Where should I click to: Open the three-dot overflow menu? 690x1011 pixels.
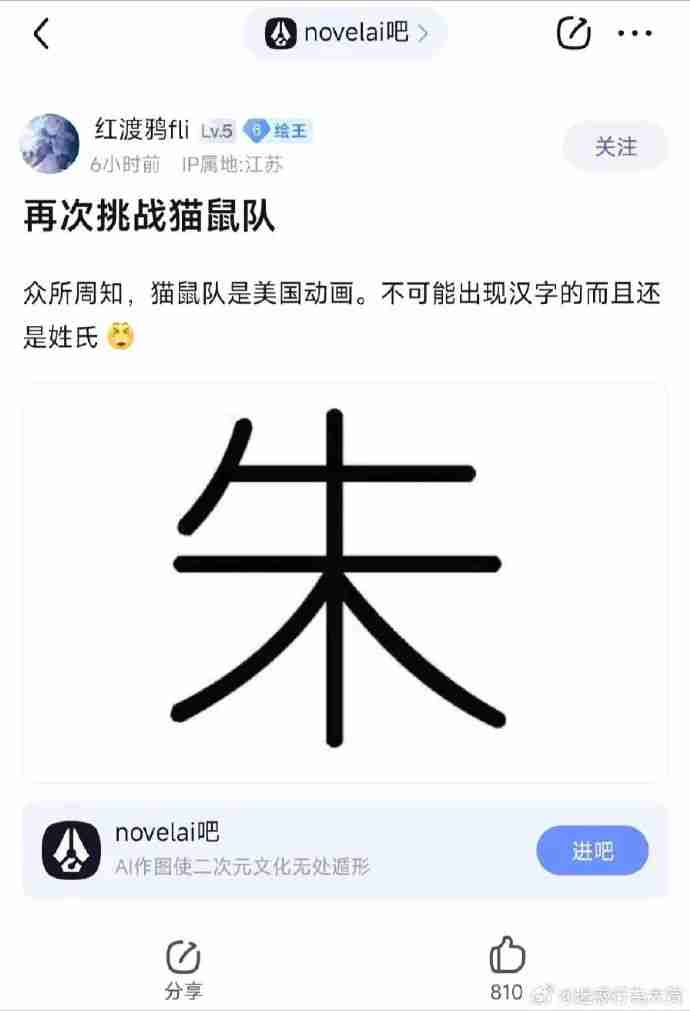[x=635, y=34]
